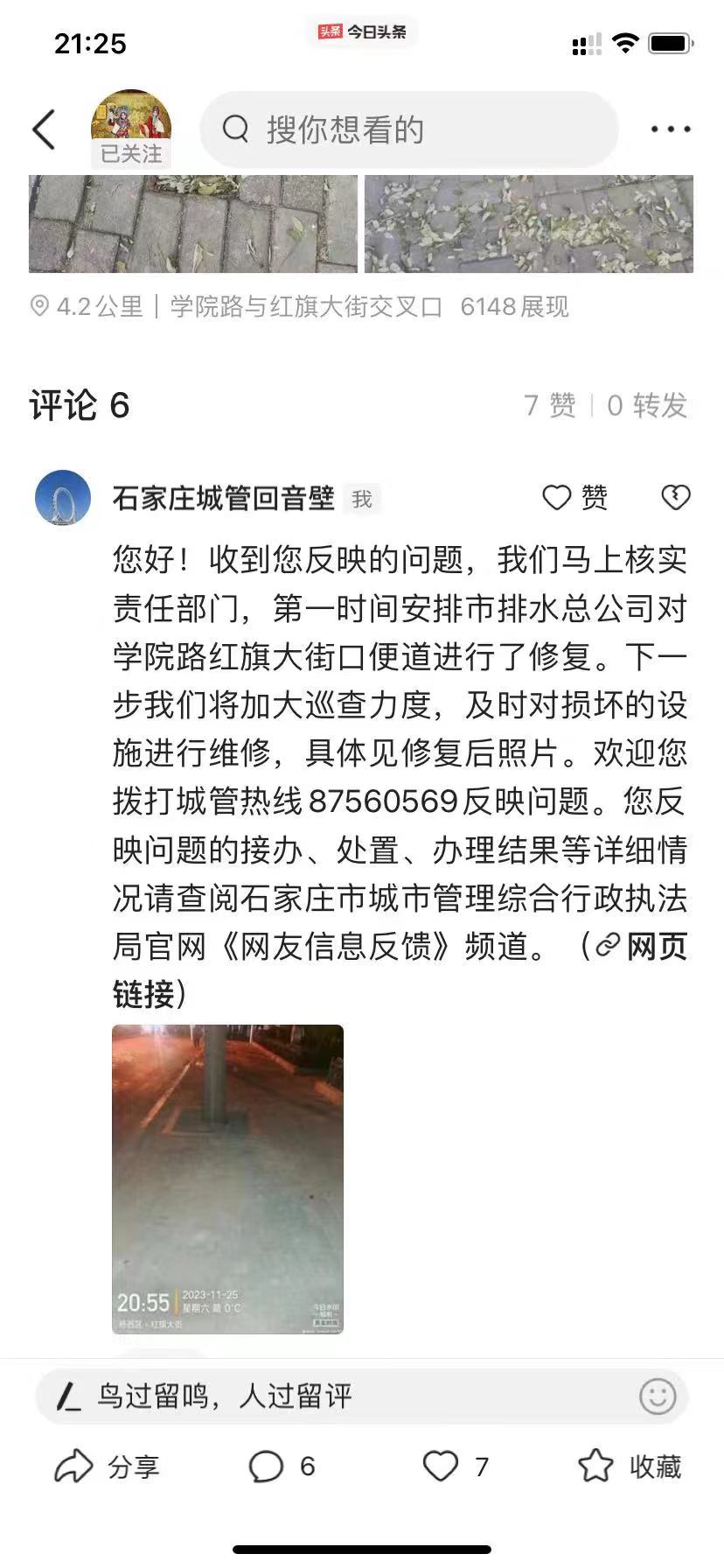Open the three-dot overflow menu
This screenshot has width=724, height=1568.
click(671, 129)
